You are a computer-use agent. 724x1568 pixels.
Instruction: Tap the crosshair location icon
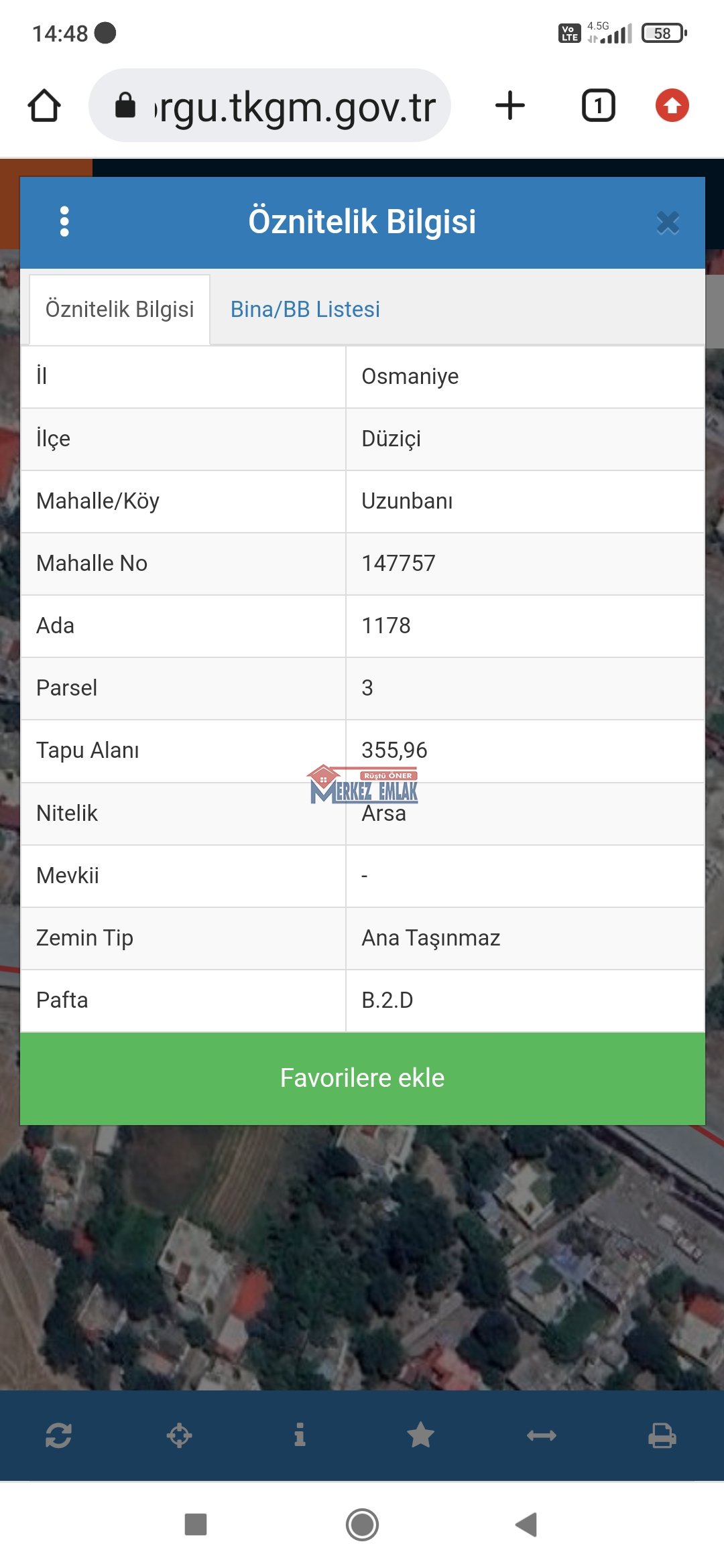180,1435
